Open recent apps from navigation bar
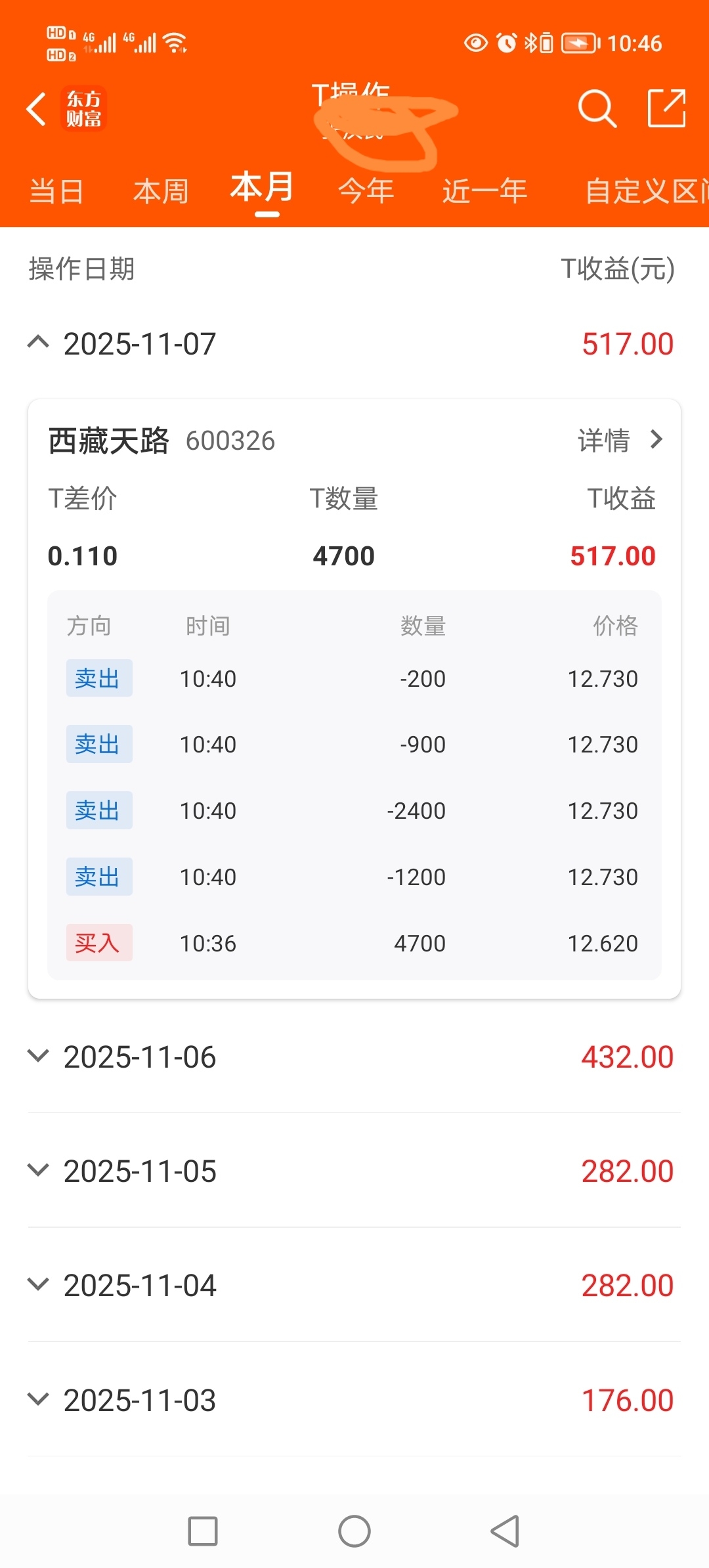709x1568 pixels. coord(203,1531)
